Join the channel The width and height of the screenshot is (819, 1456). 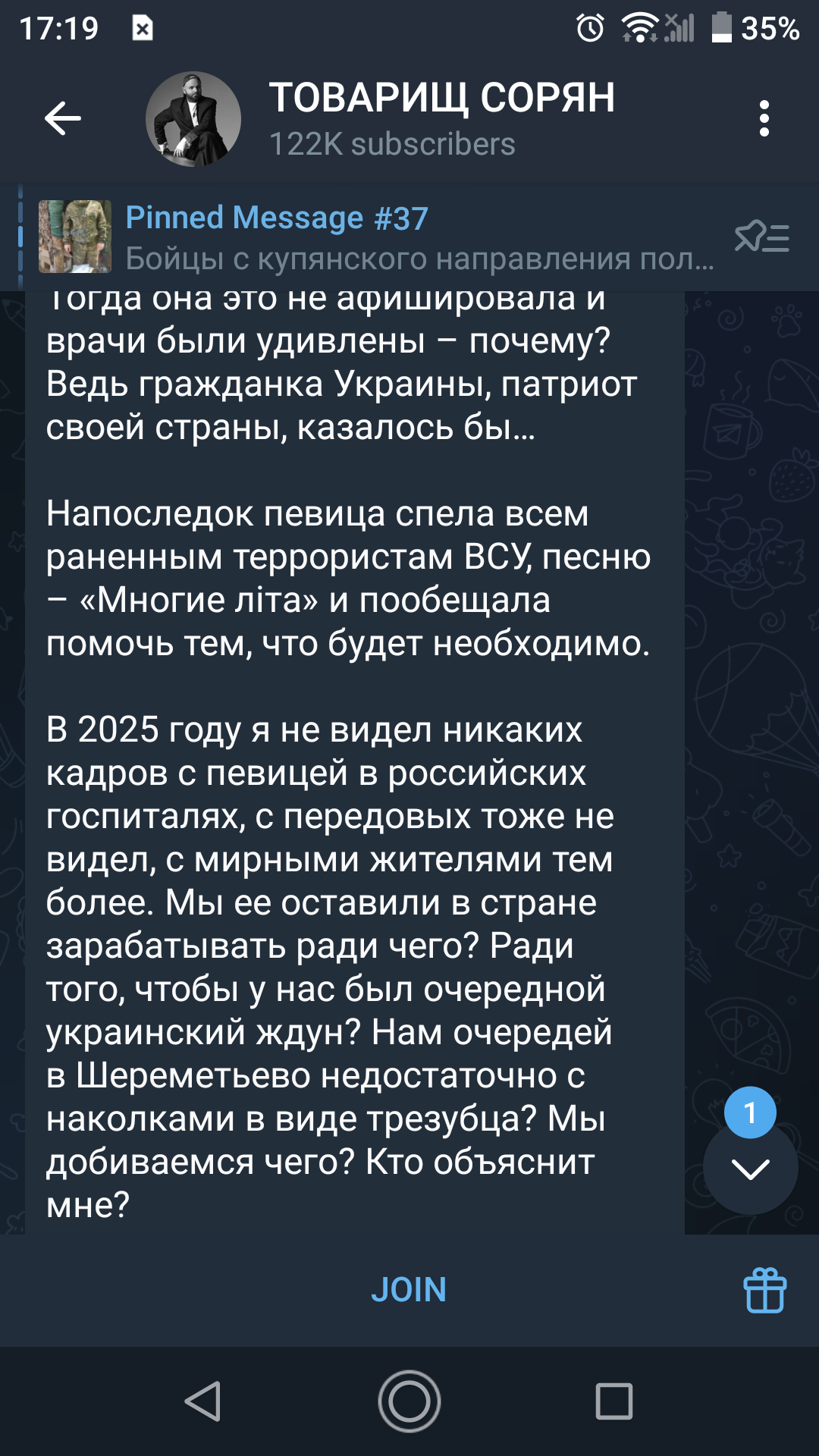pyautogui.click(x=408, y=1290)
